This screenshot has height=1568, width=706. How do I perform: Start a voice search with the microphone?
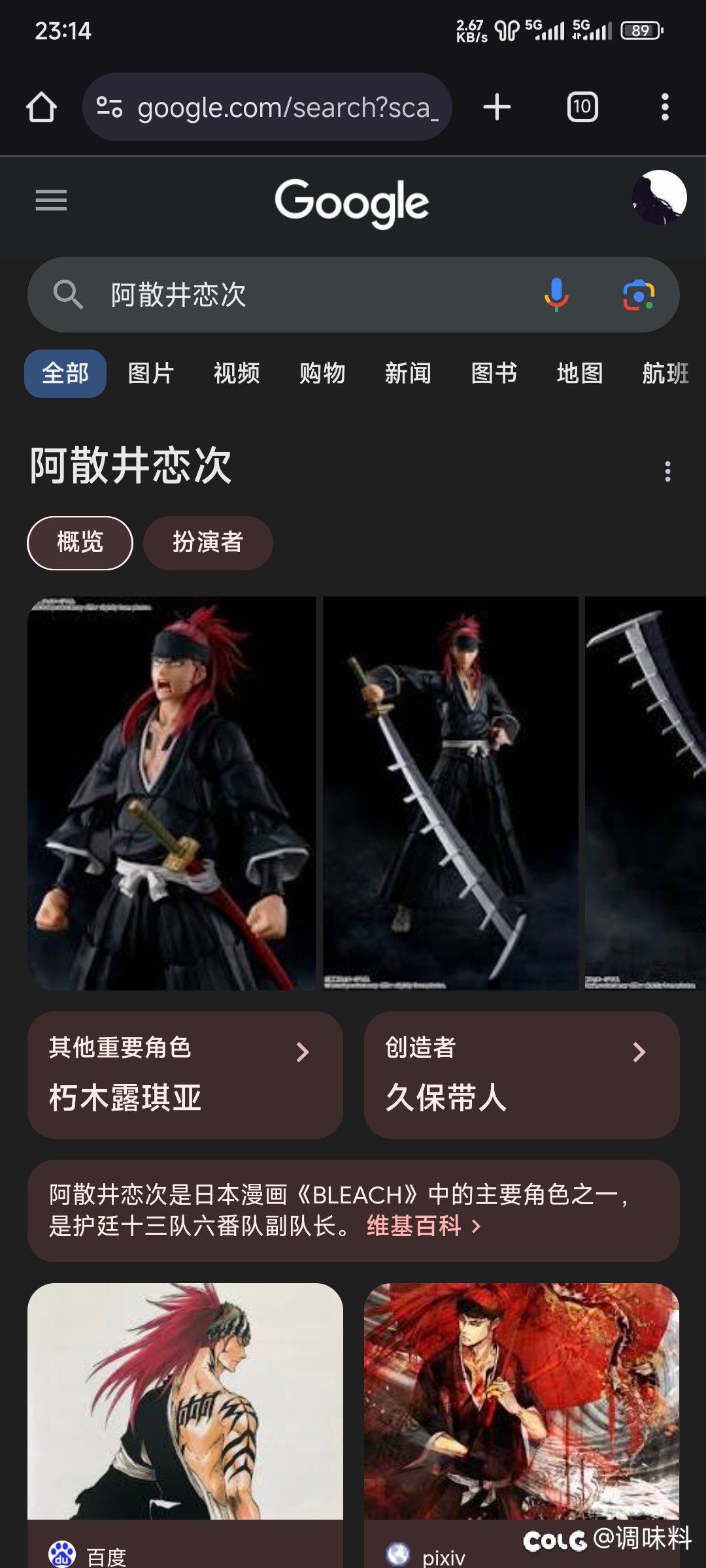click(x=556, y=295)
